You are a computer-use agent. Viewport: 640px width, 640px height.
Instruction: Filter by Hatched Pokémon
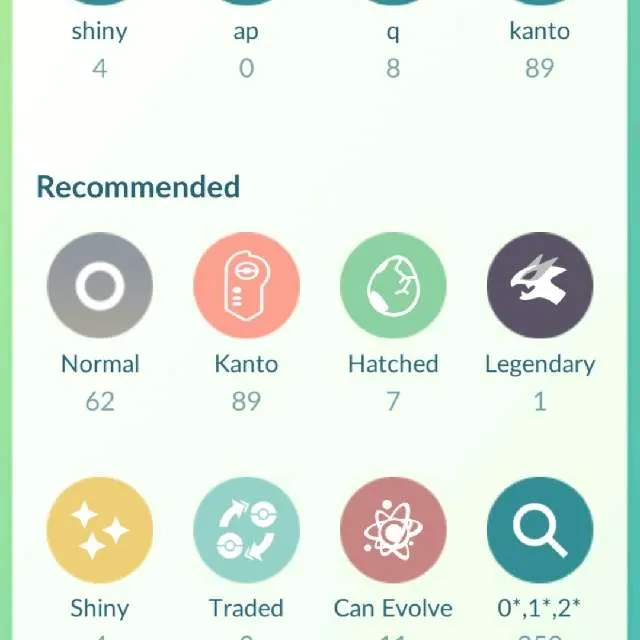pyautogui.click(x=393, y=286)
